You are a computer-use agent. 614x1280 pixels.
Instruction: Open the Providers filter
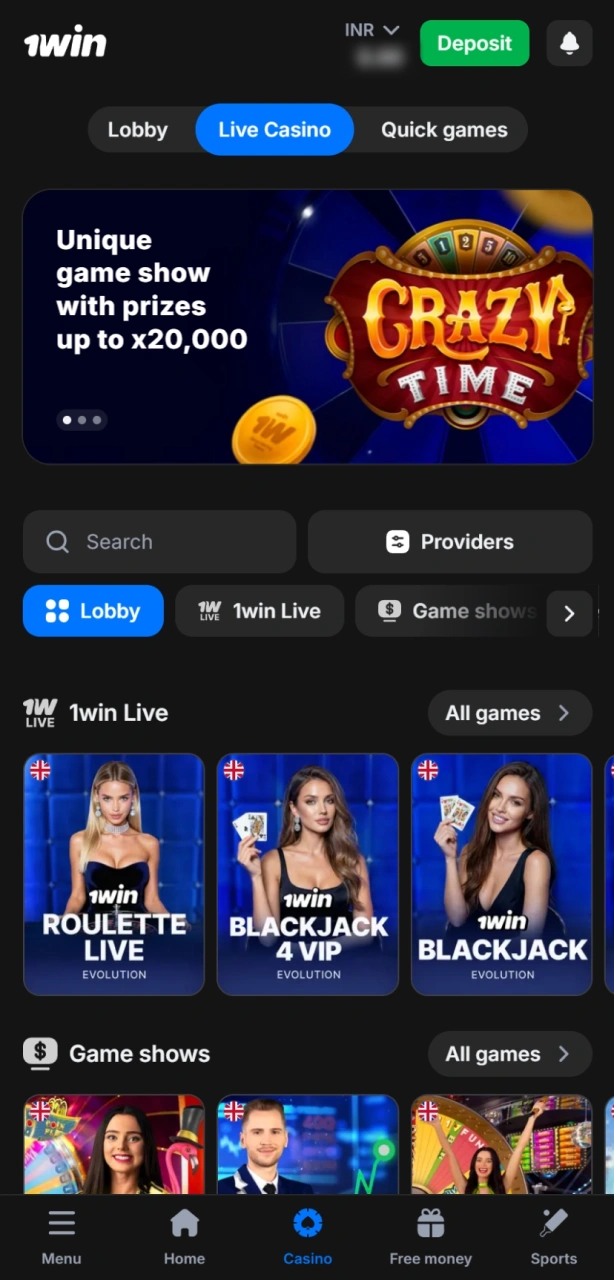click(450, 542)
